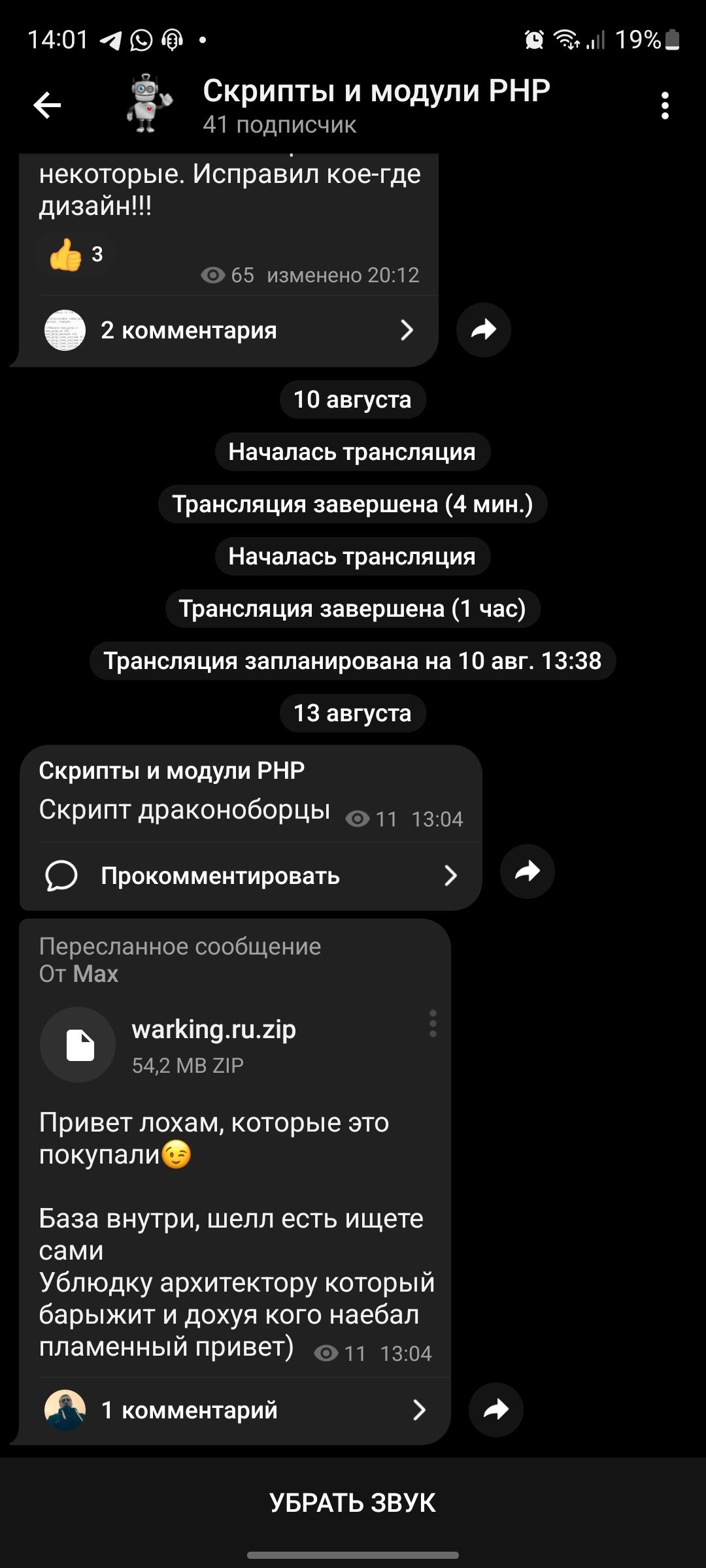This screenshot has width=706, height=1568.
Task: Share the Скрипт драконоборцы post
Action: [x=527, y=872]
